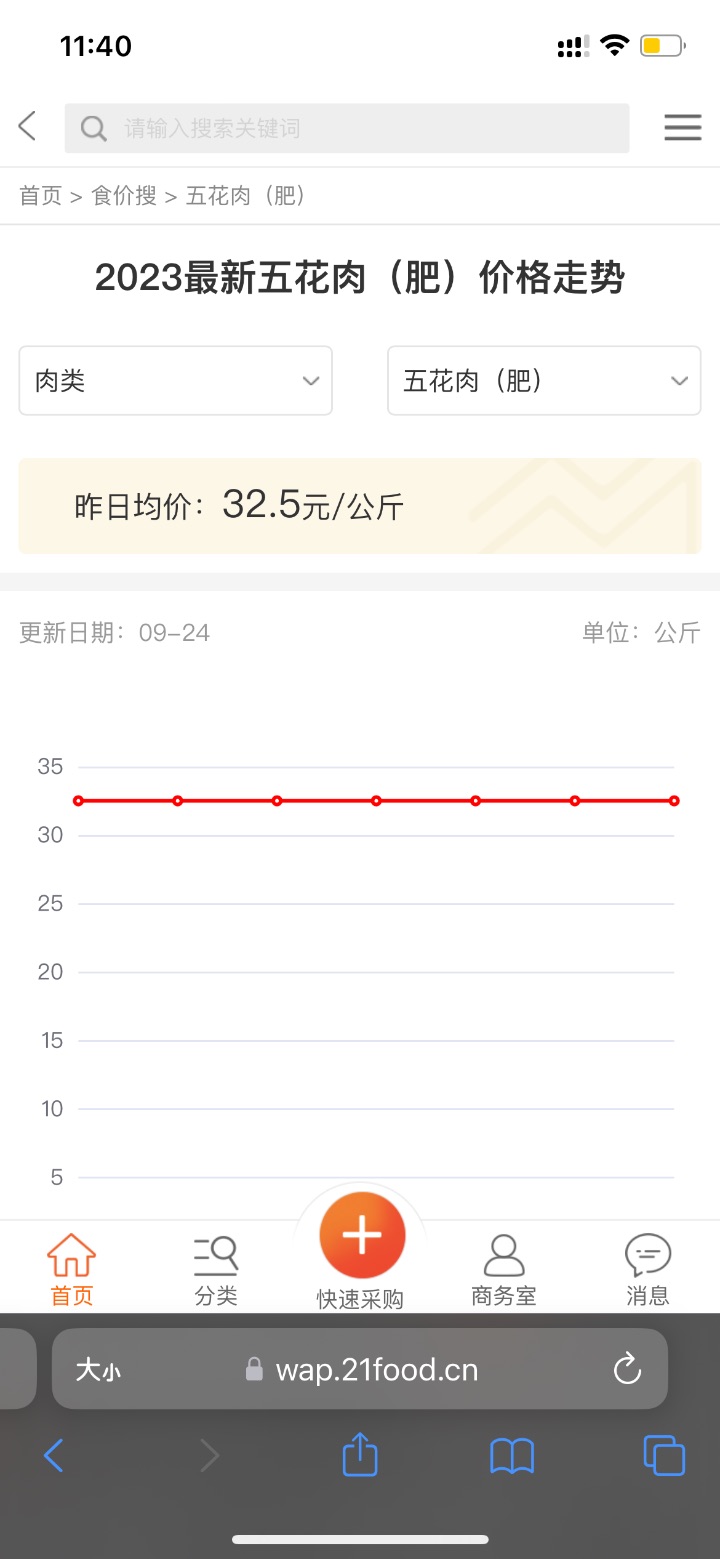Reload the page in Safari

pyautogui.click(x=627, y=1369)
